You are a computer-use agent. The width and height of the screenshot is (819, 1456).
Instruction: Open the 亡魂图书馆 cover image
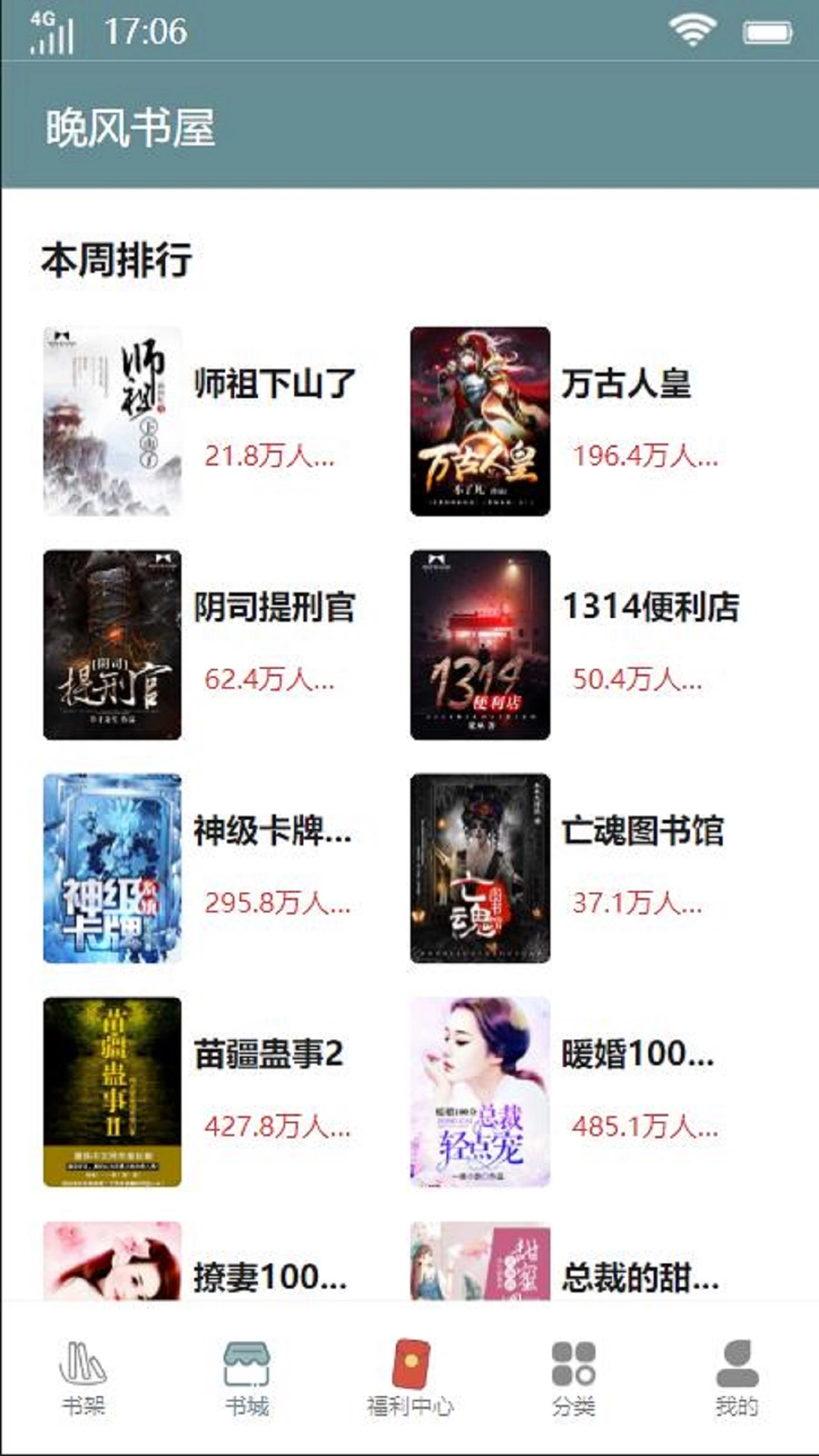(x=481, y=867)
